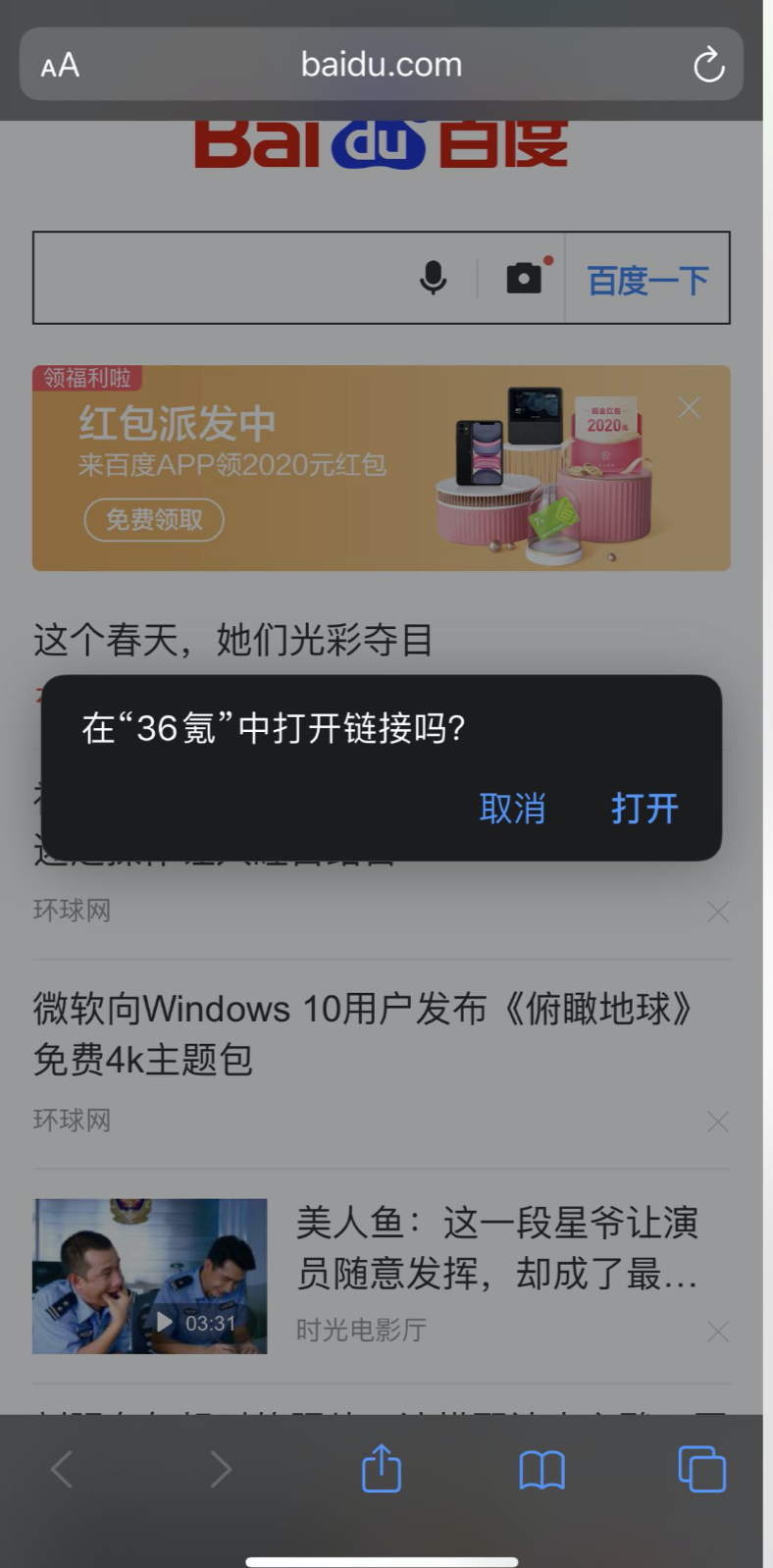Tap the 百度一下 search button

point(647,280)
